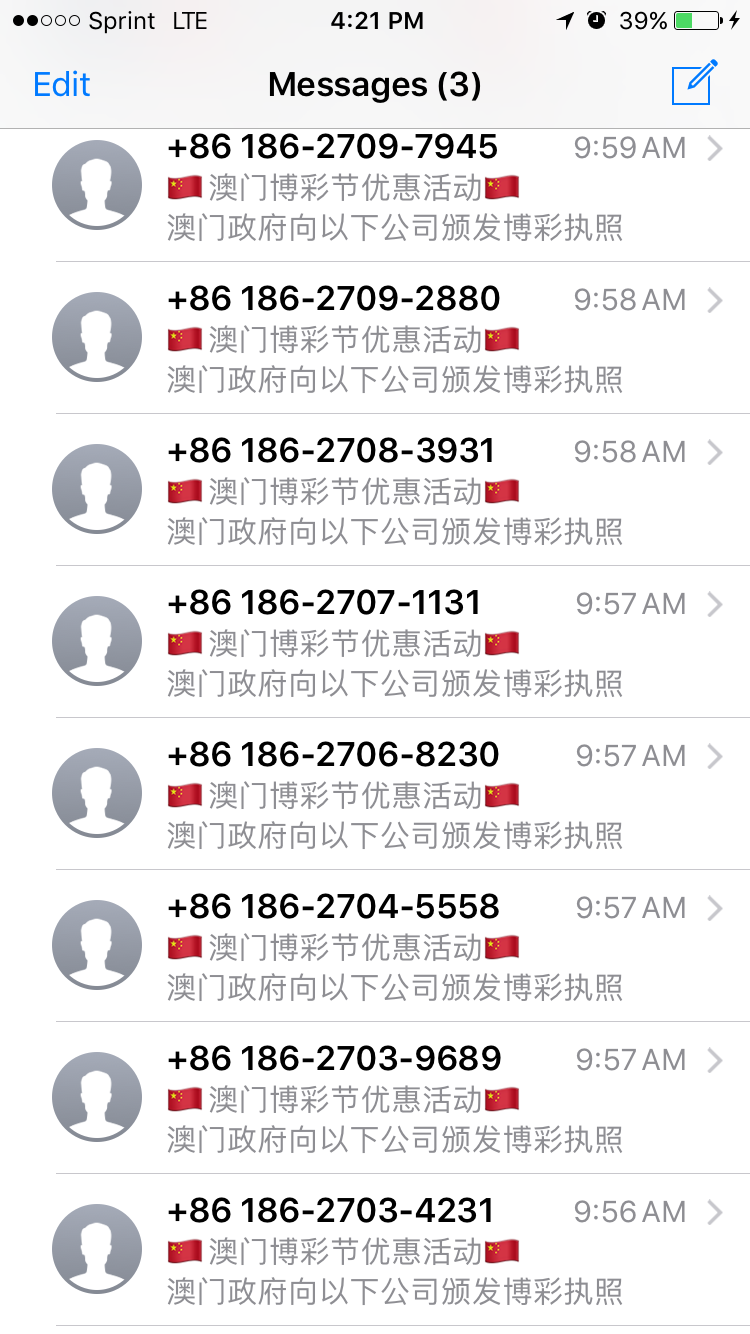
Task: Open the chat with +86 186-2704-5558
Action: coord(400,948)
